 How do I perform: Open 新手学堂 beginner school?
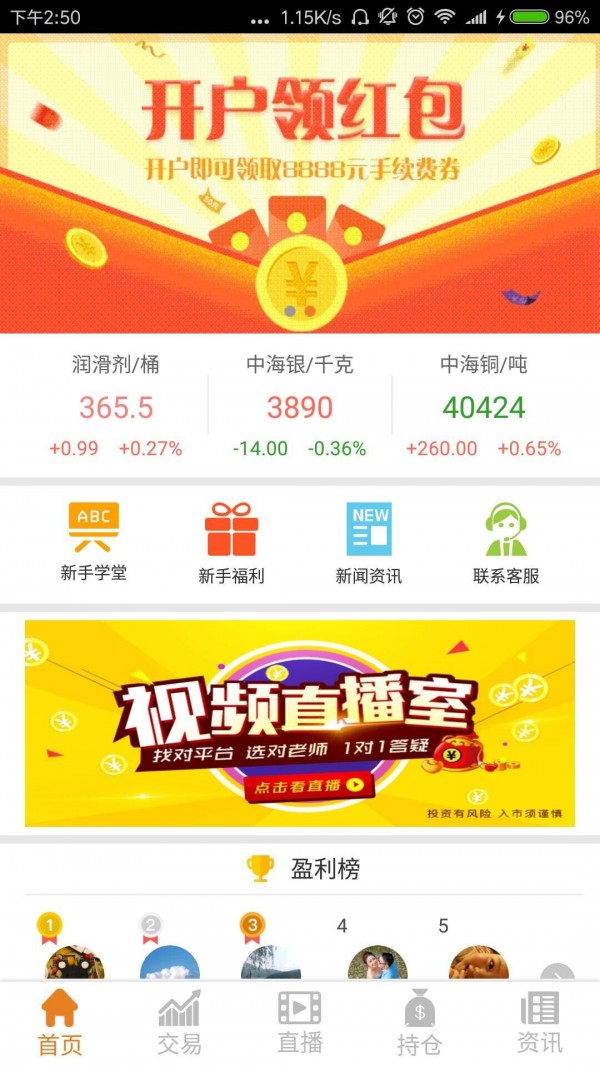(x=93, y=542)
